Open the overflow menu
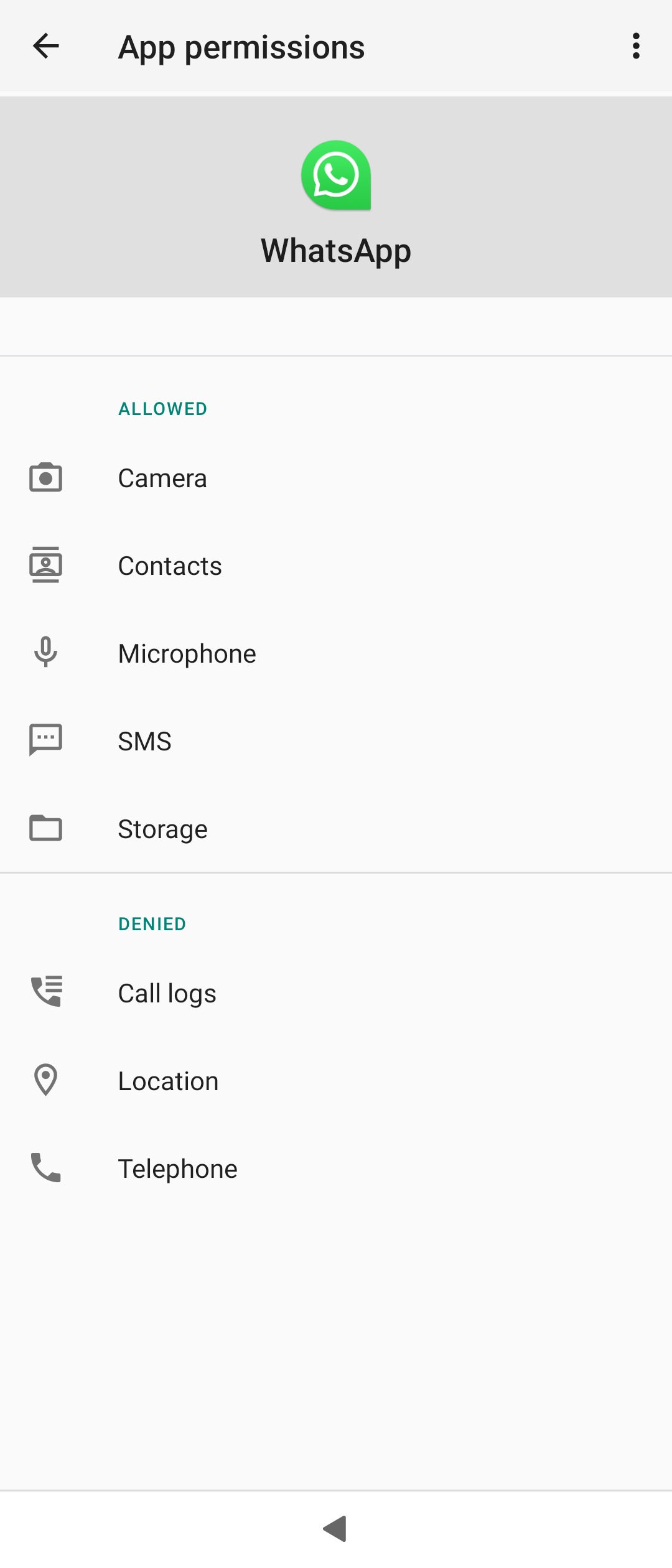 pyautogui.click(x=635, y=46)
